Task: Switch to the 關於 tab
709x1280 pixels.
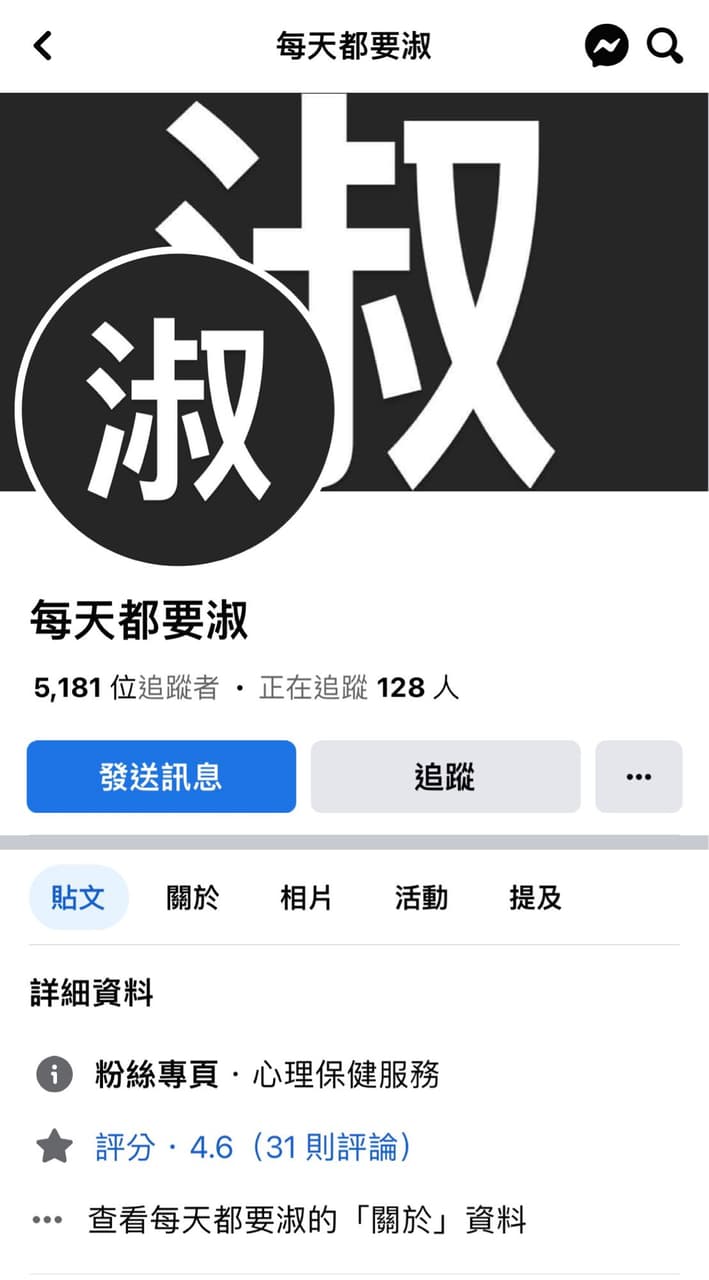Action: [192, 897]
